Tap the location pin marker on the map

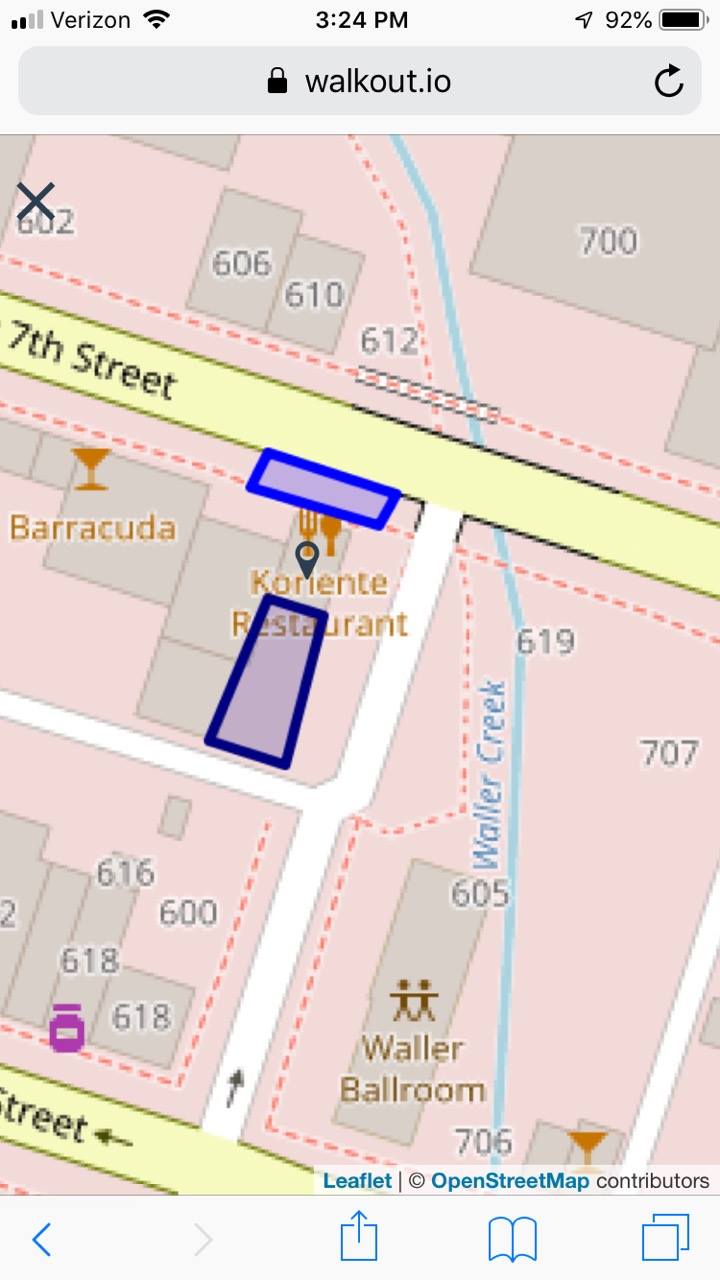pyautogui.click(x=307, y=560)
